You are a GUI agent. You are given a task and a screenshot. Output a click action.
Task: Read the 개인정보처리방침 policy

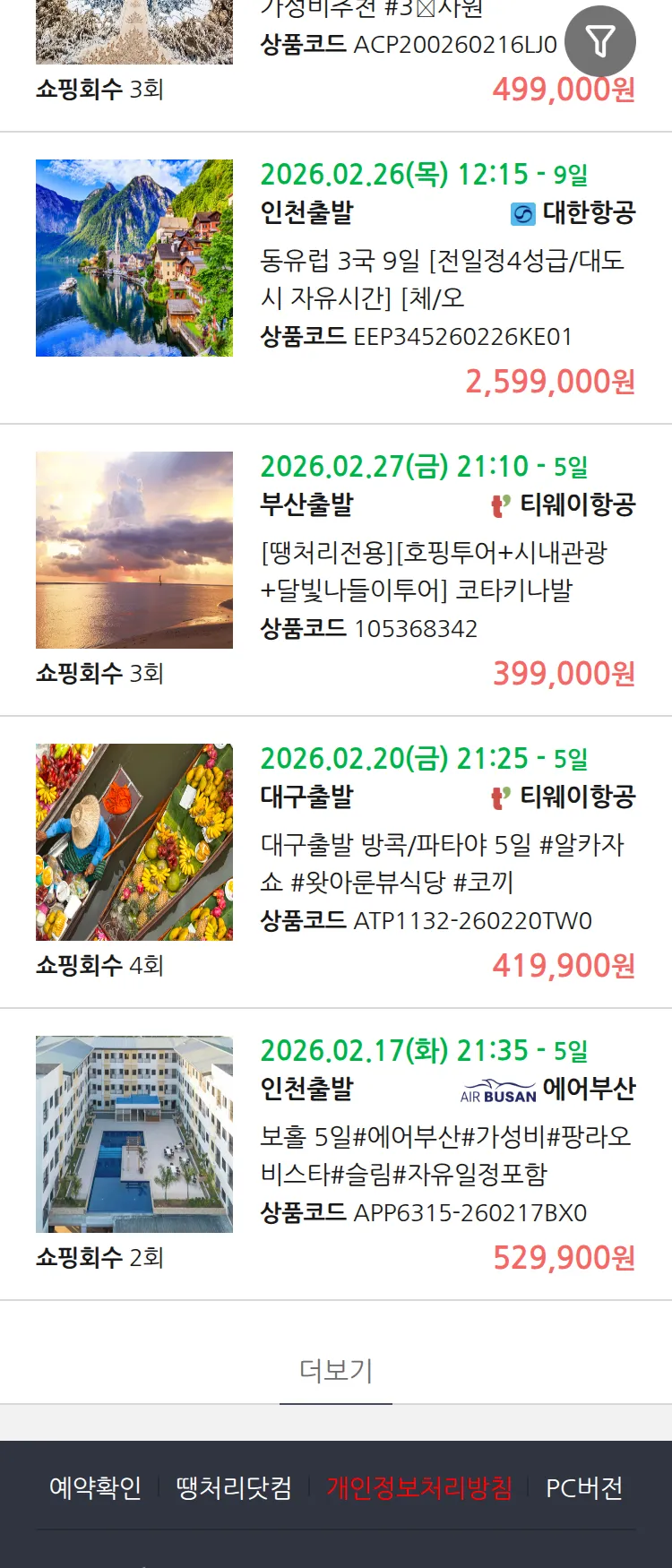tap(419, 1488)
